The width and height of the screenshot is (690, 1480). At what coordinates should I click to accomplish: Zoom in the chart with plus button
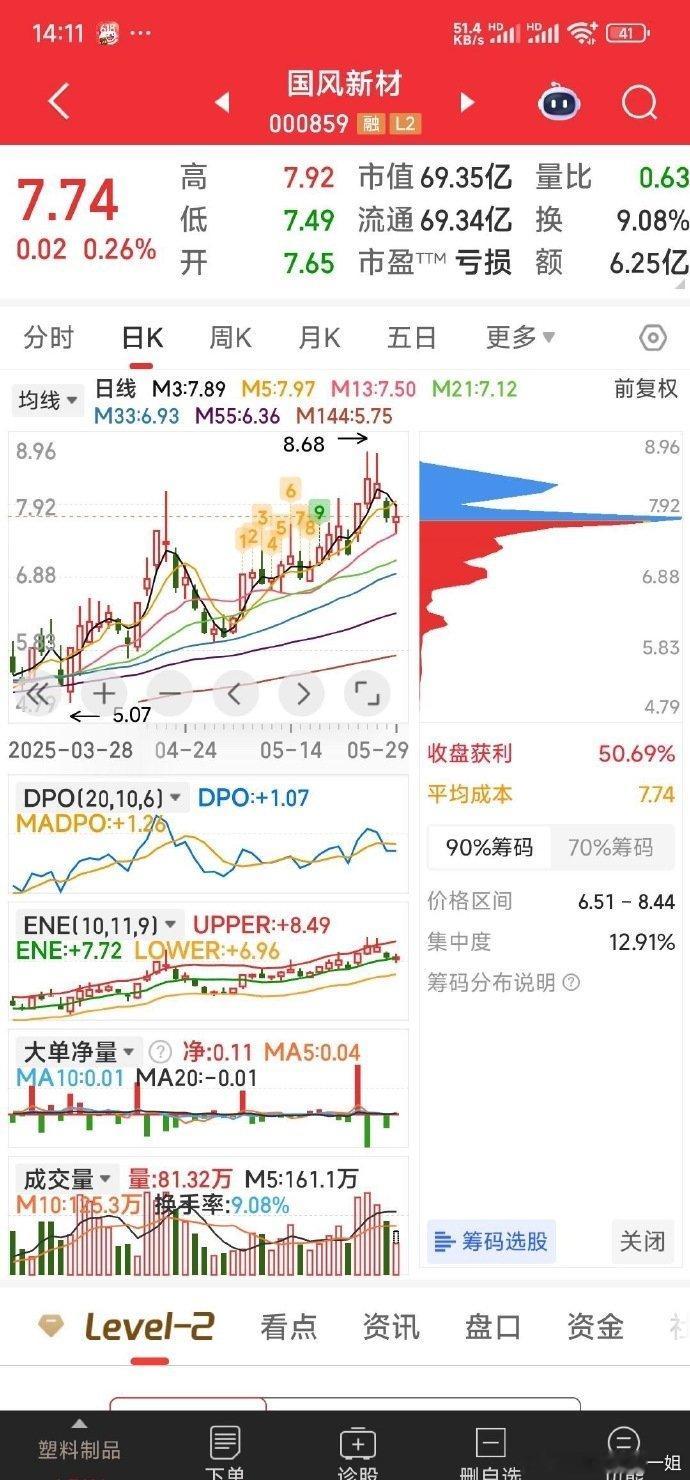(104, 693)
